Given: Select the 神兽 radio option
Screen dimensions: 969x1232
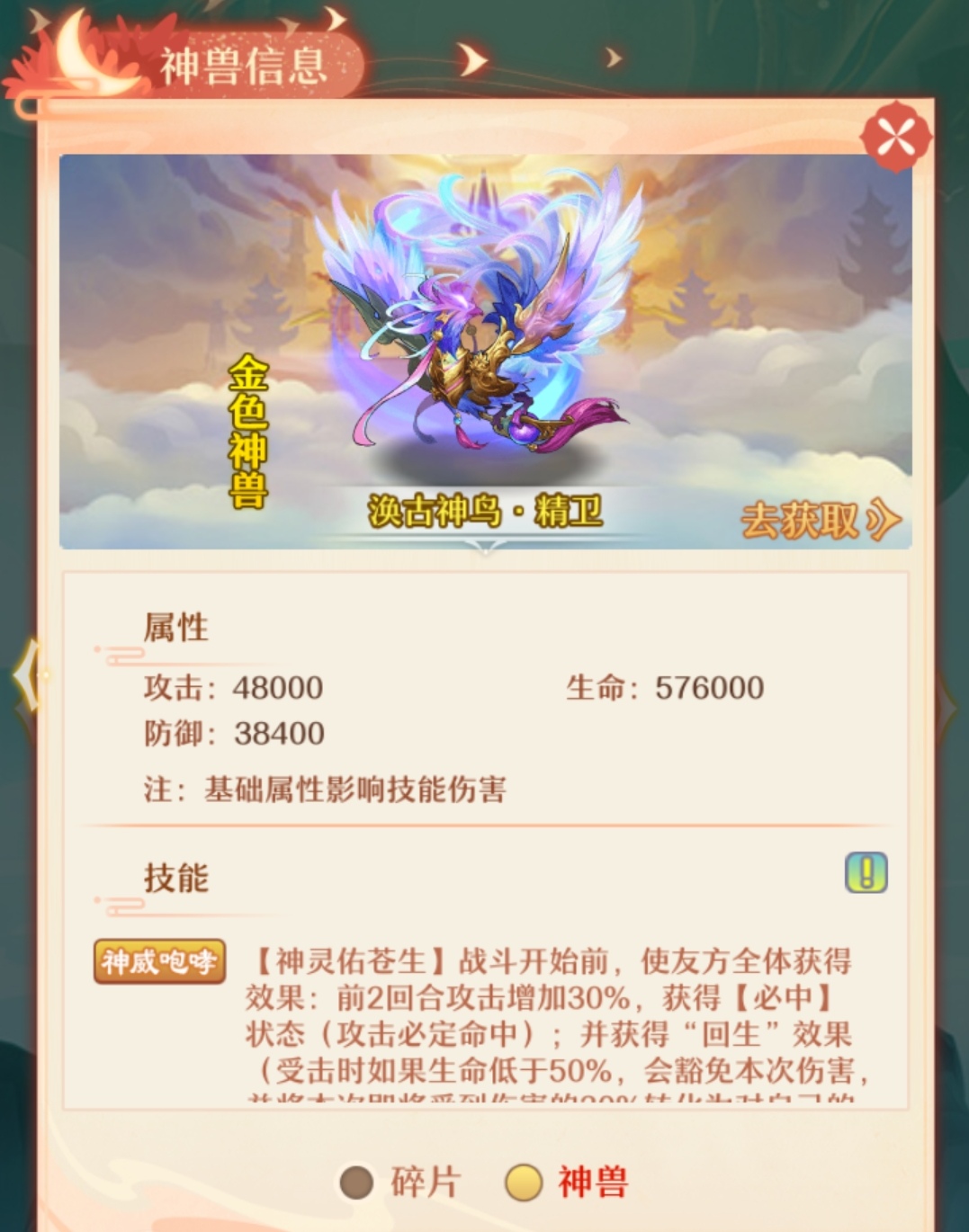Looking at the screenshot, I should (524, 1182).
